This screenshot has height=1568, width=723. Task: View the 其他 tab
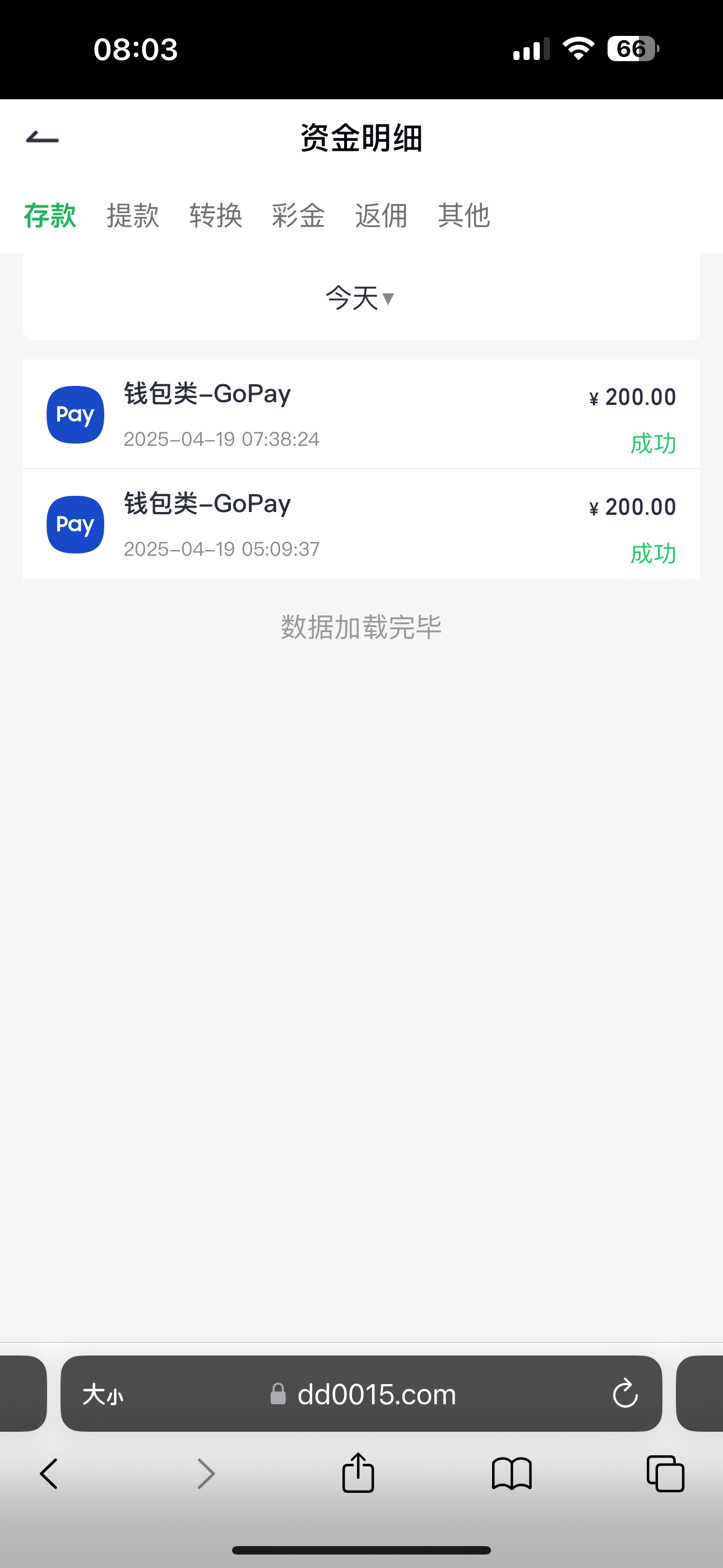tap(464, 216)
